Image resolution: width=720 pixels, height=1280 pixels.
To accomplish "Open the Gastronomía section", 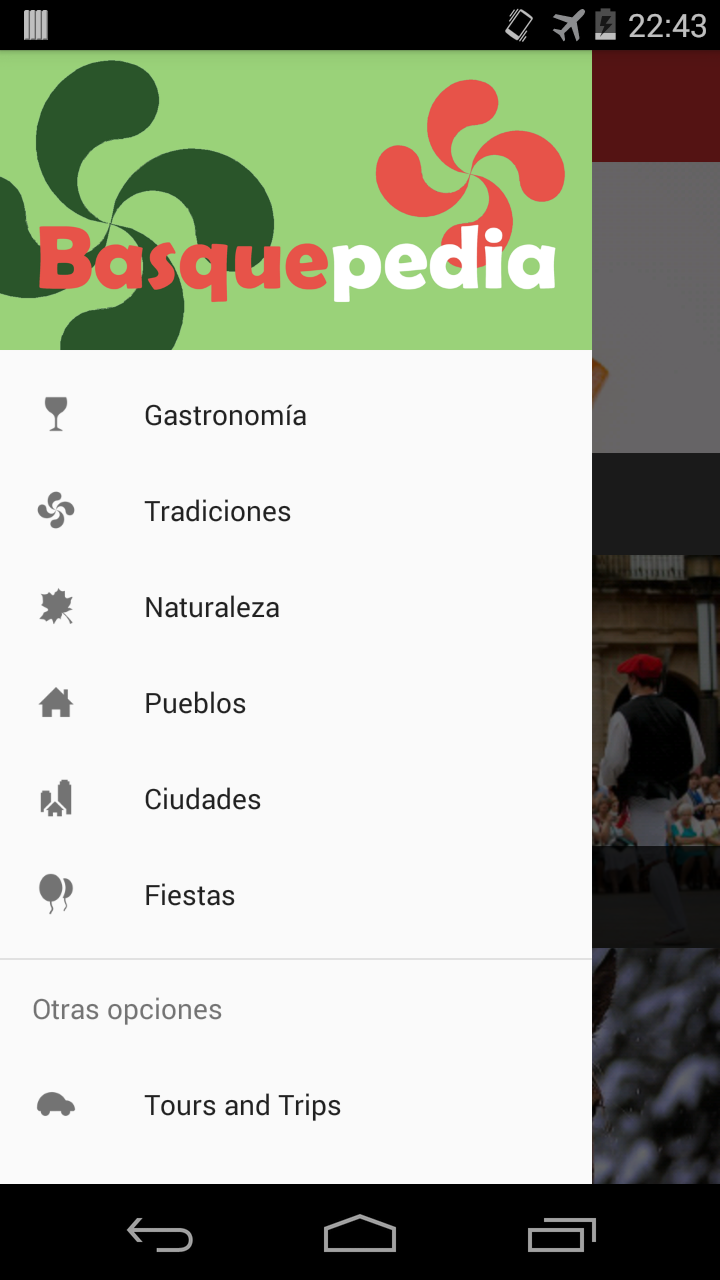I will coord(225,414).
